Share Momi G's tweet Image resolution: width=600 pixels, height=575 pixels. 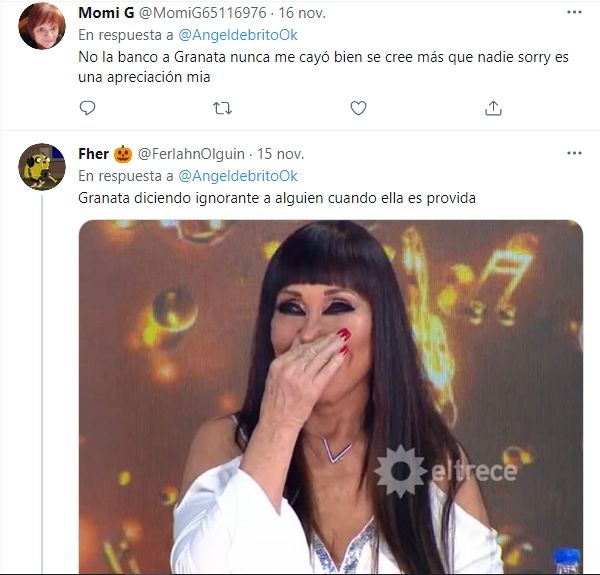(x=493, y=108)
